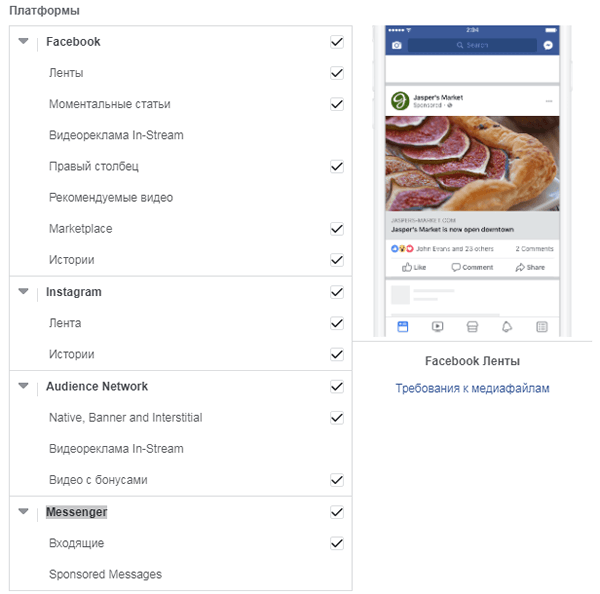
Task: Uncheck Видео с бонусами placement
Action: tap(336, 480)
